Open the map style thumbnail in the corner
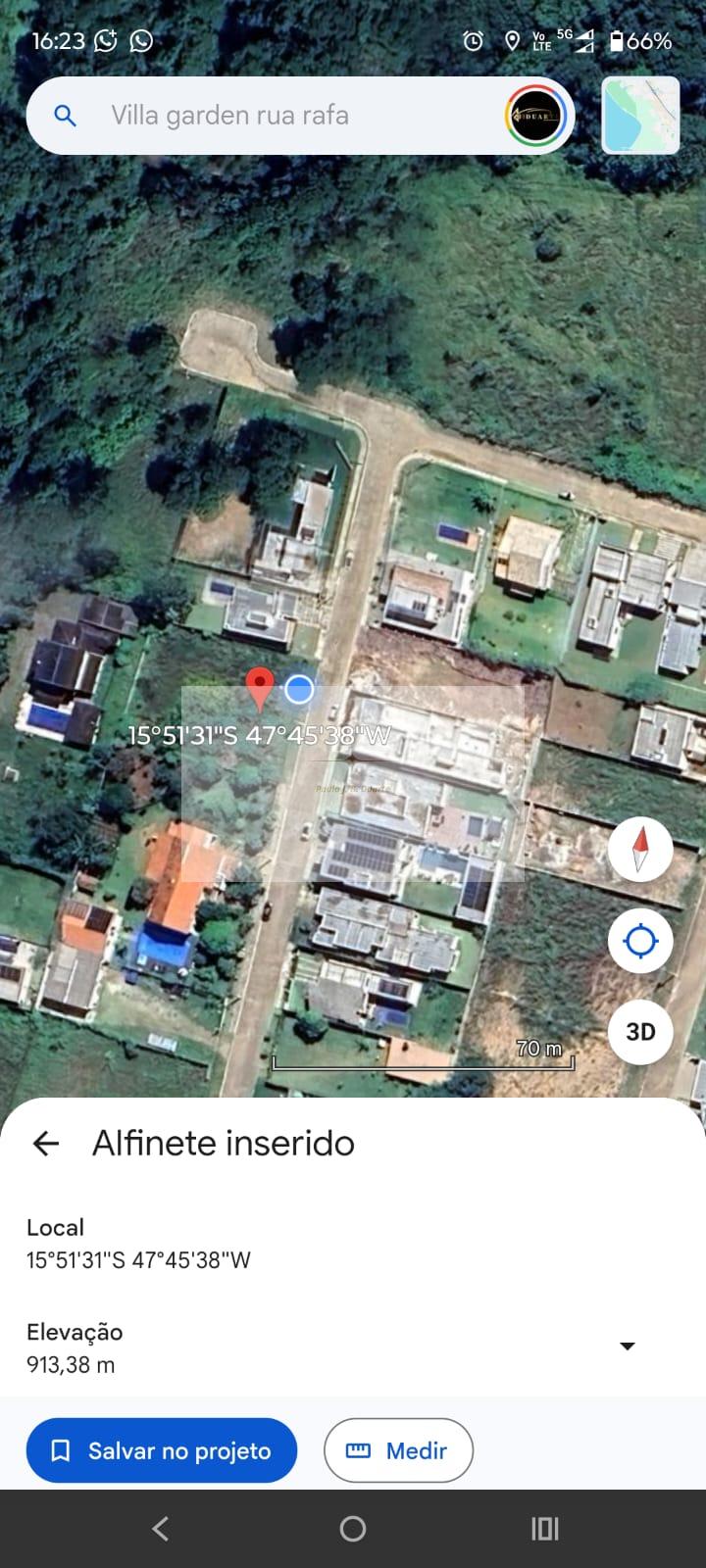The image size is (706, 1568). tap(639, 115)
